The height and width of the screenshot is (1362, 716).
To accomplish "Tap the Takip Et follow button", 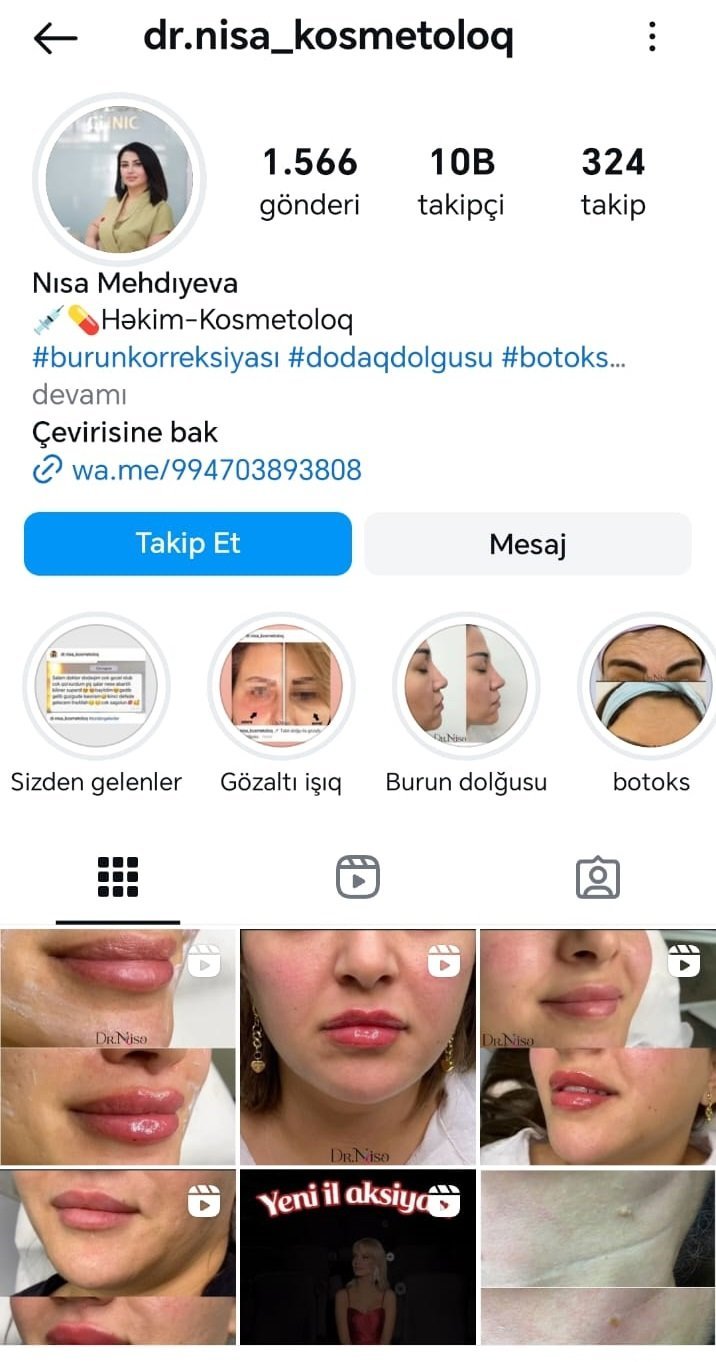I will click(x=188, y=544).
